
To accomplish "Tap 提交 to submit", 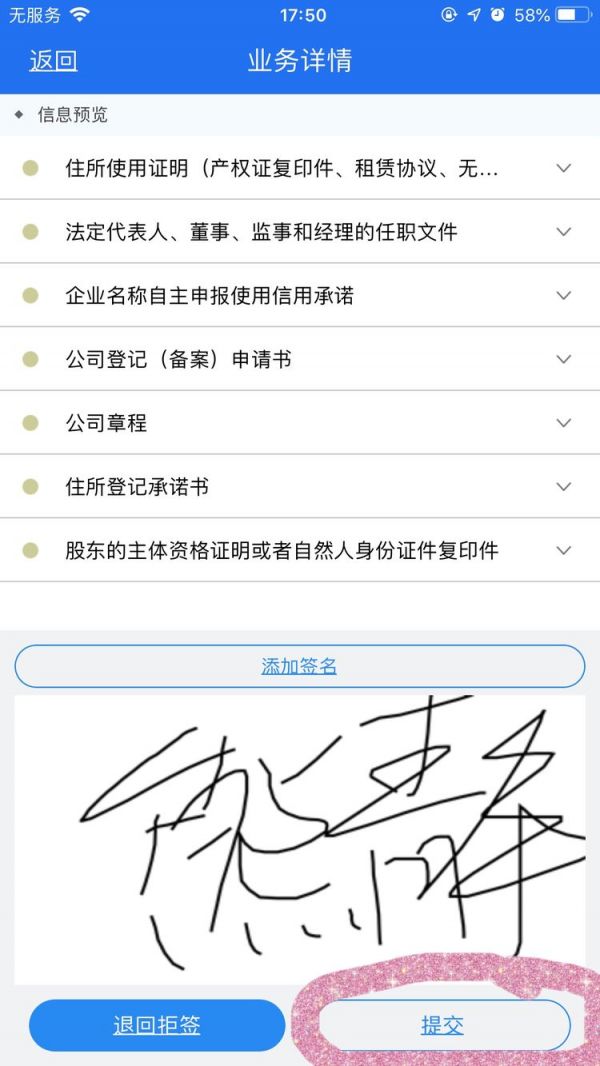I will (442, 1026).
